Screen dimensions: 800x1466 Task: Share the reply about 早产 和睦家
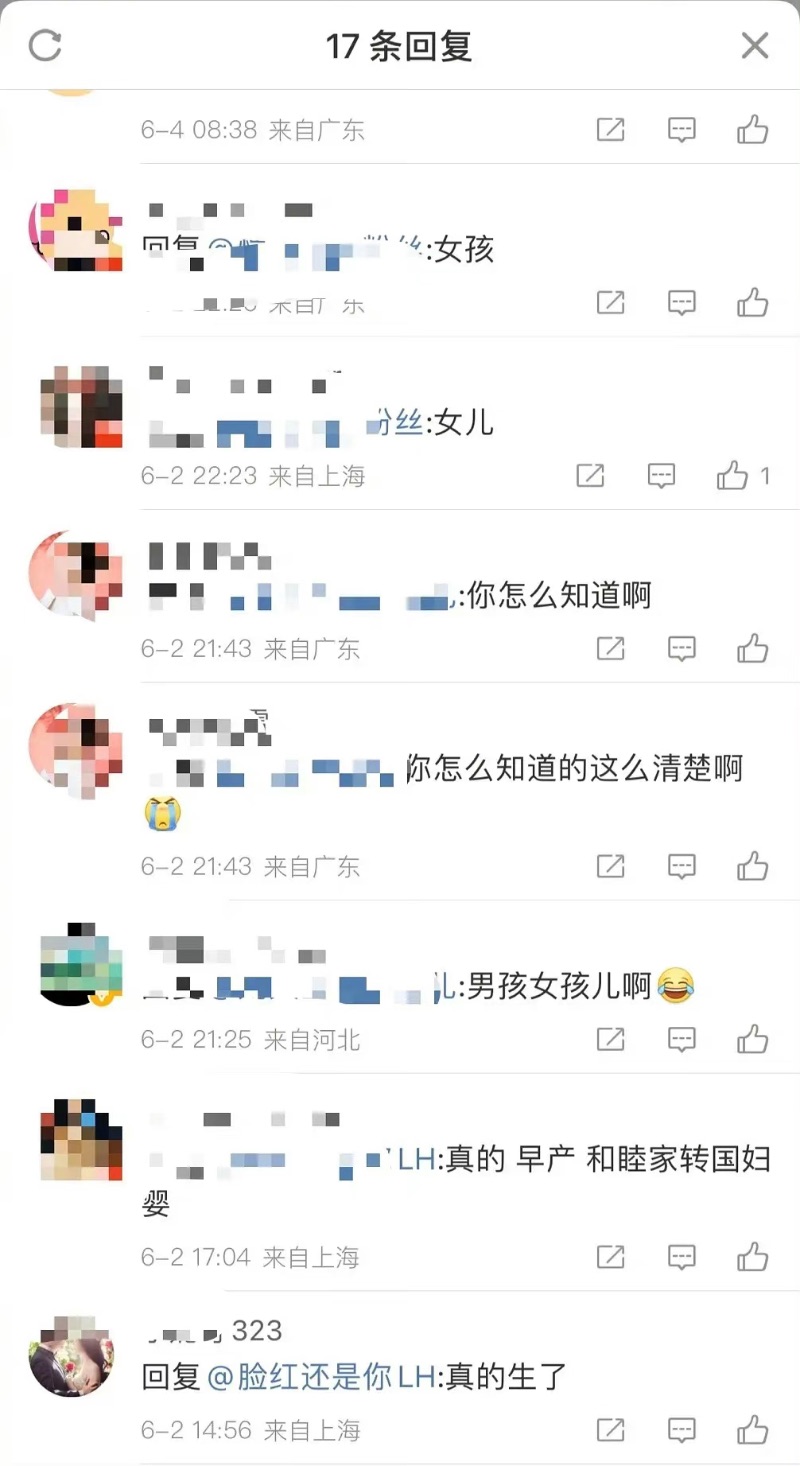pyautogui.click(x=610, y=1257)
